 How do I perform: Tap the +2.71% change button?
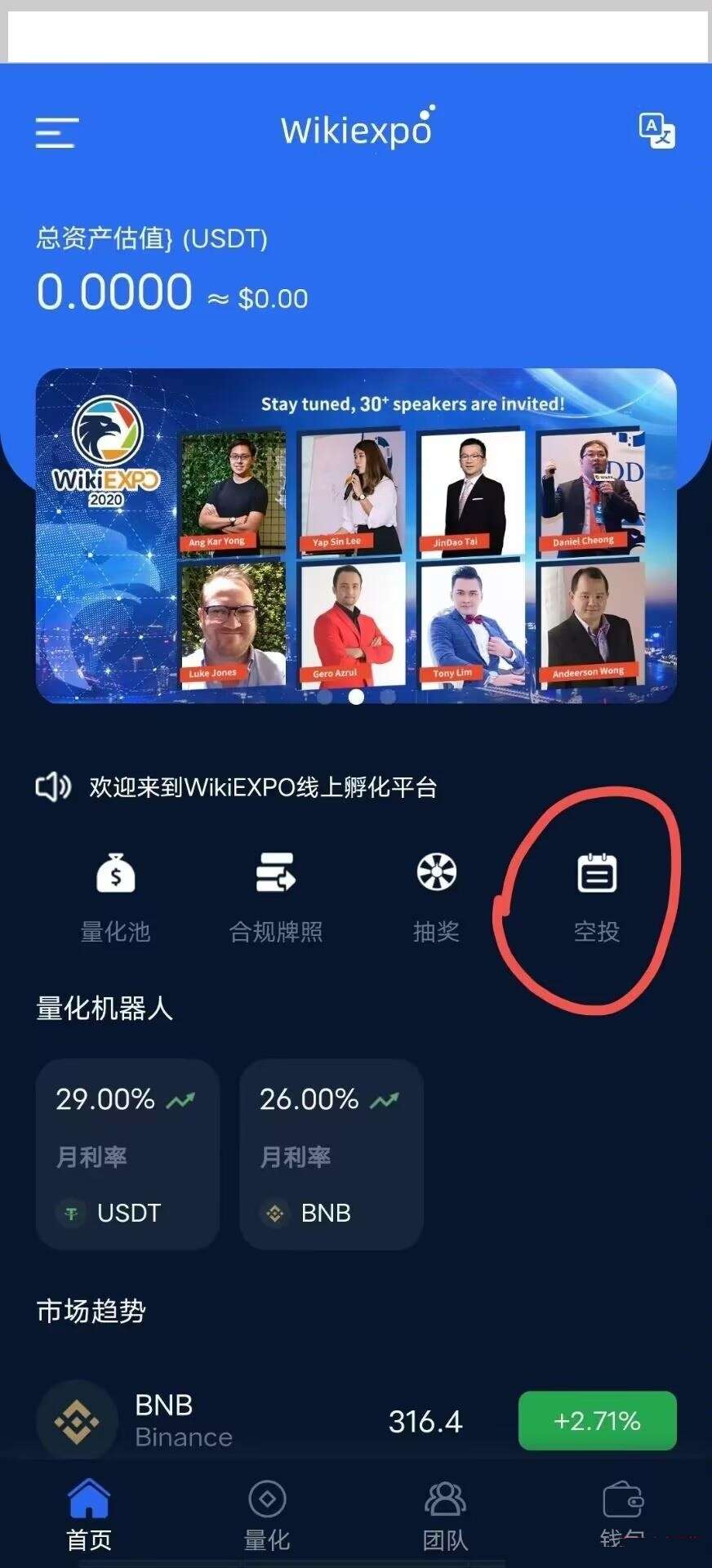click(598, 1421)
